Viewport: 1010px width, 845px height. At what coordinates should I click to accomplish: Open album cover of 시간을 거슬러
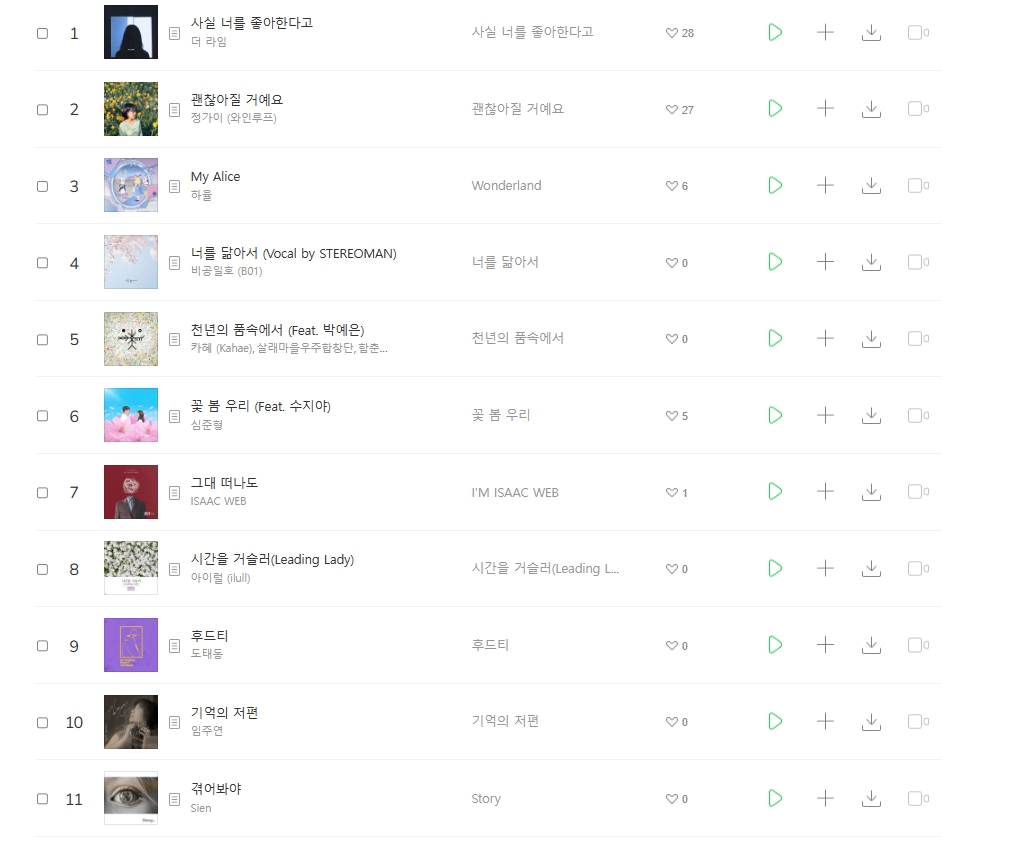tap(130, 568)
